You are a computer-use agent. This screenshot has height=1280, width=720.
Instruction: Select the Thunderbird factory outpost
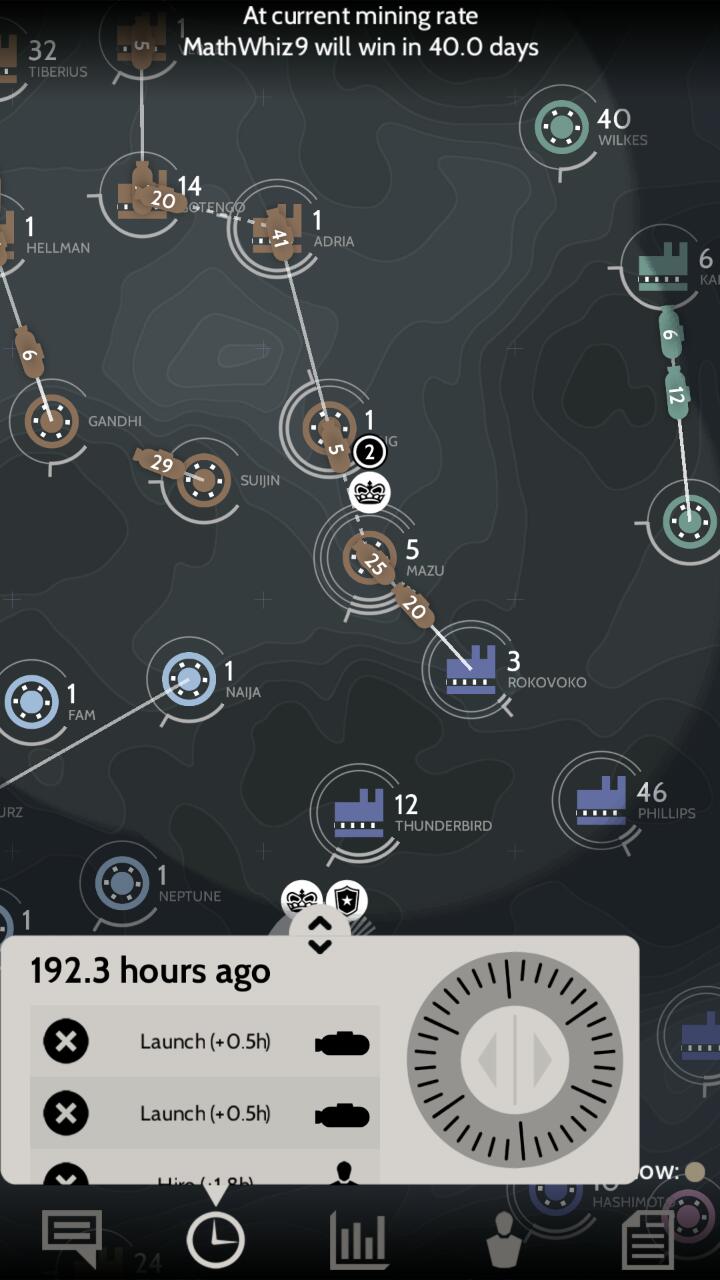(x=358, y=813)
